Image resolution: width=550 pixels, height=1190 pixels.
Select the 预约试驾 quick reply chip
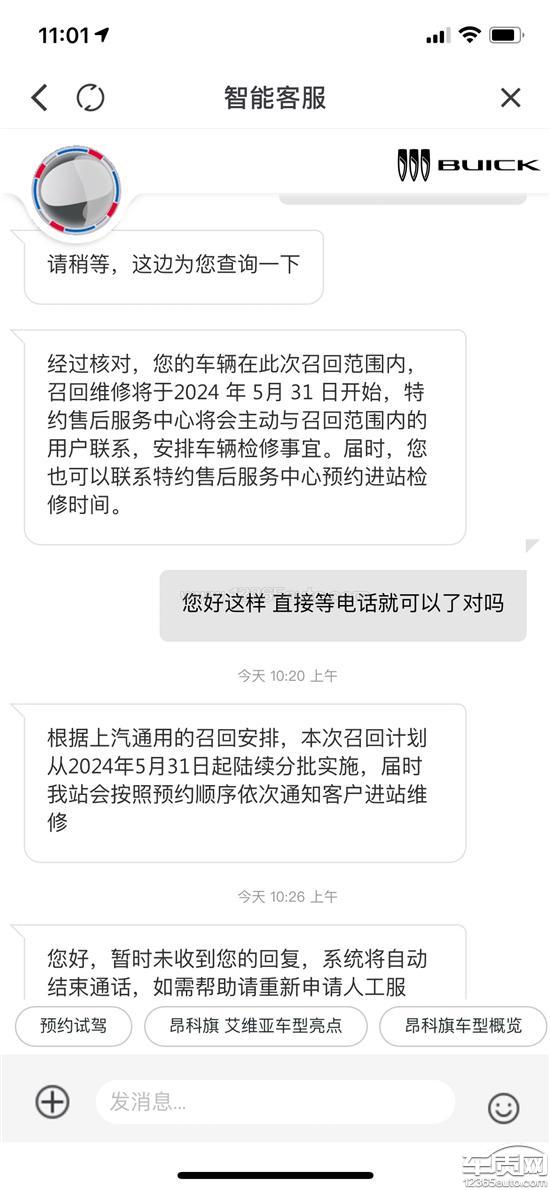(x=74, y=1026)
